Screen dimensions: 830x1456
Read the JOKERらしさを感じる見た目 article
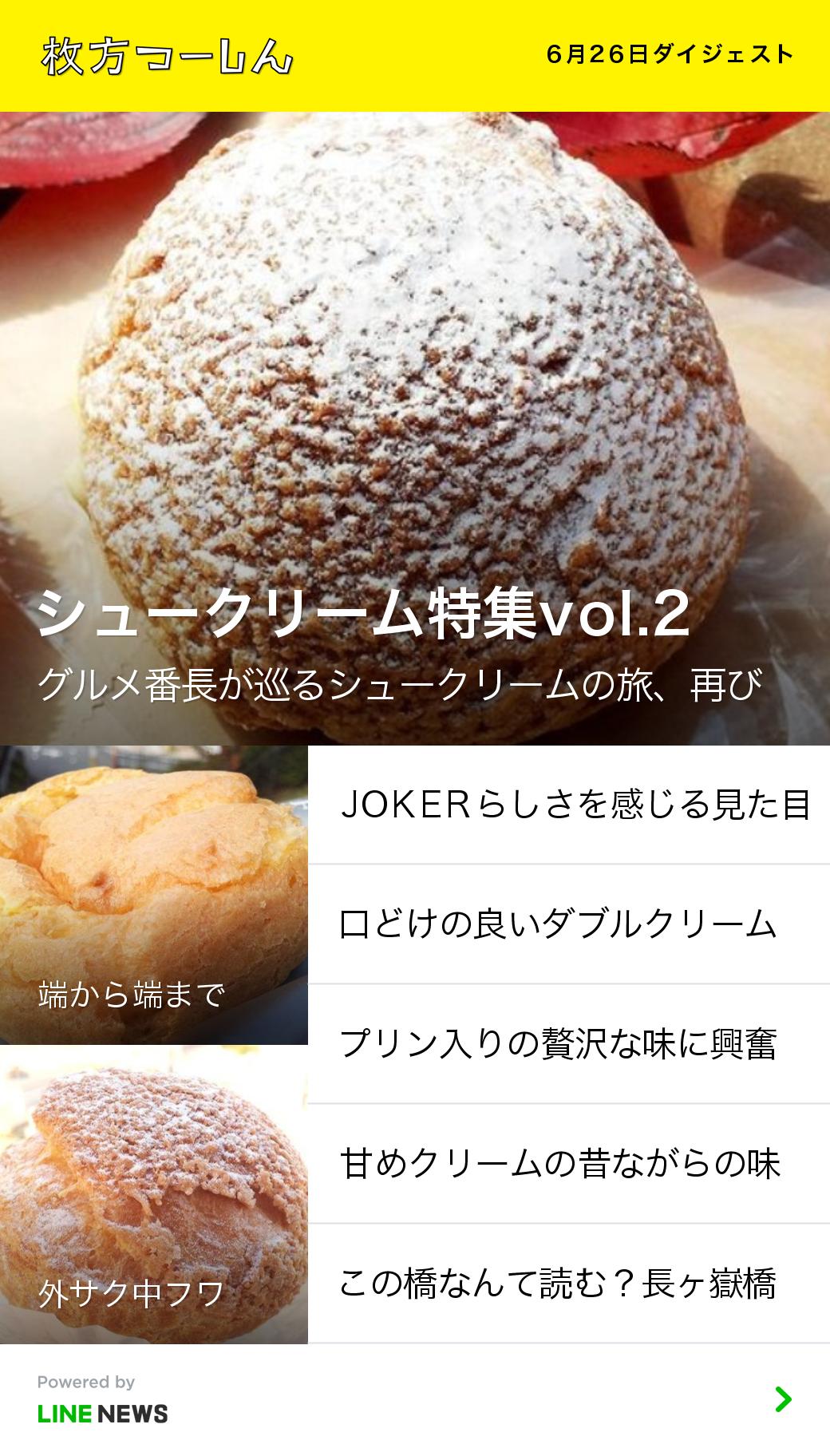point(569,805)
